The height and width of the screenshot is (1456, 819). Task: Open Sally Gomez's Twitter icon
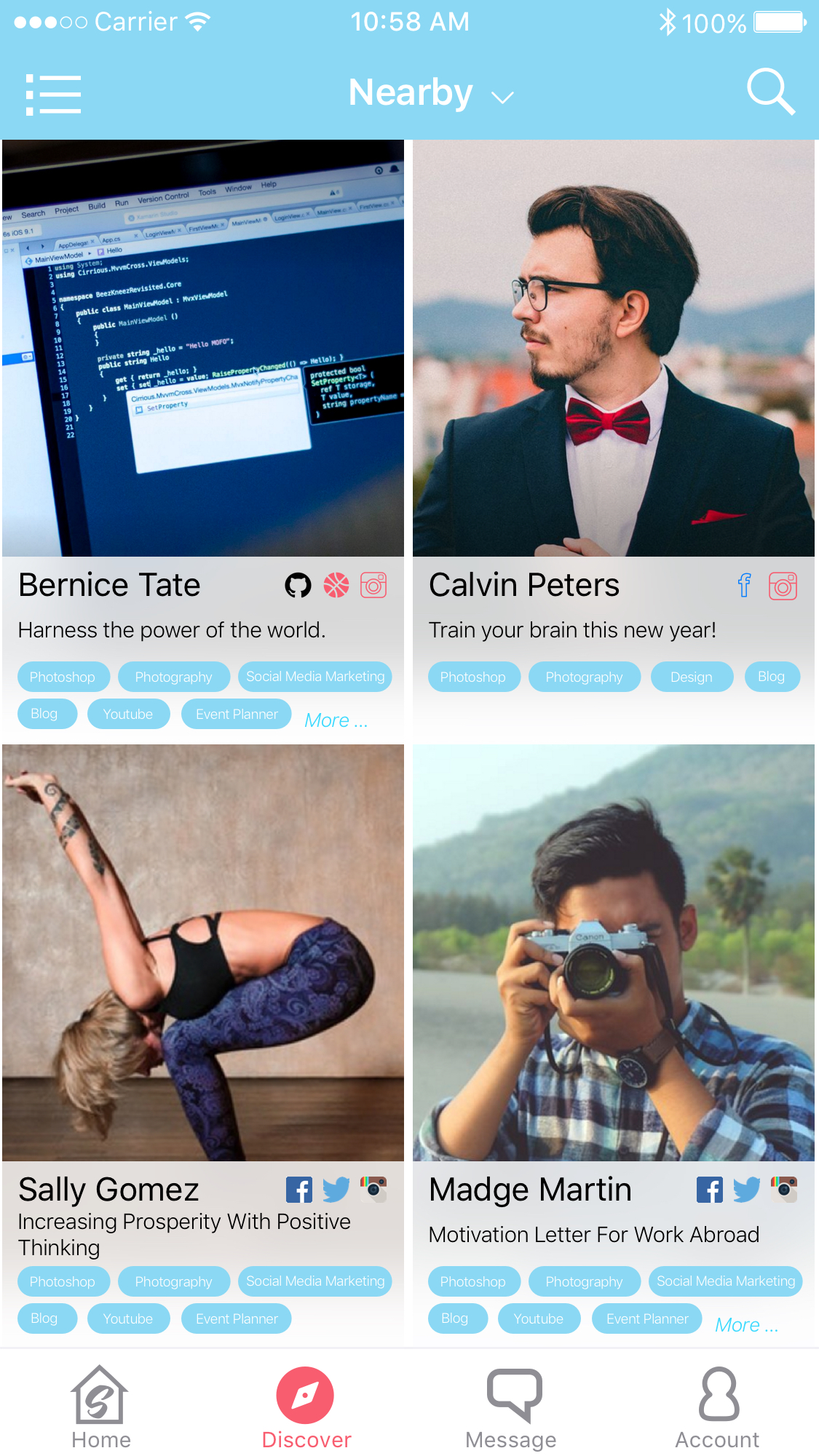pos(336,1190)
